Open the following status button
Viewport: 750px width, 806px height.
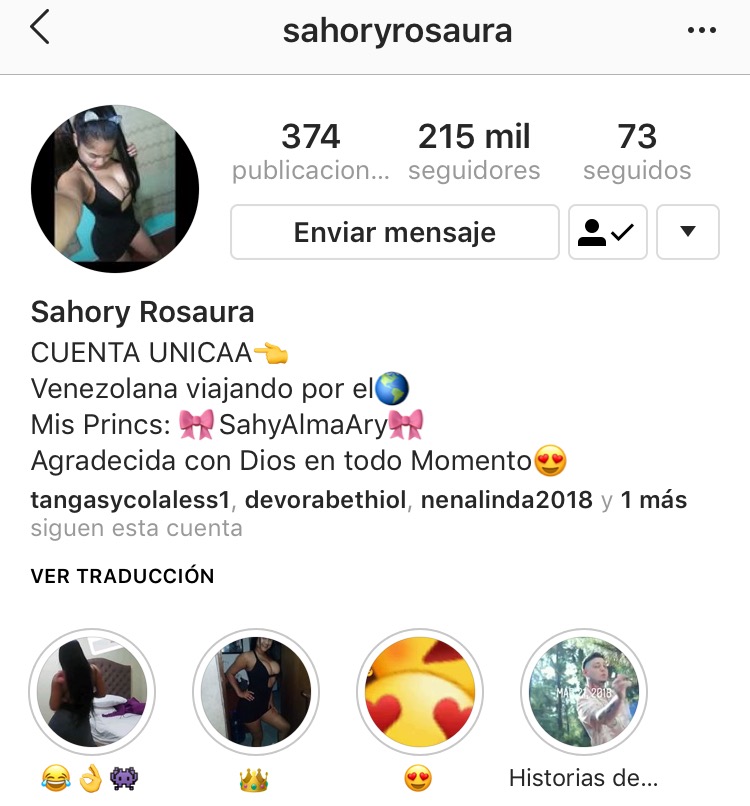(608, 233)
